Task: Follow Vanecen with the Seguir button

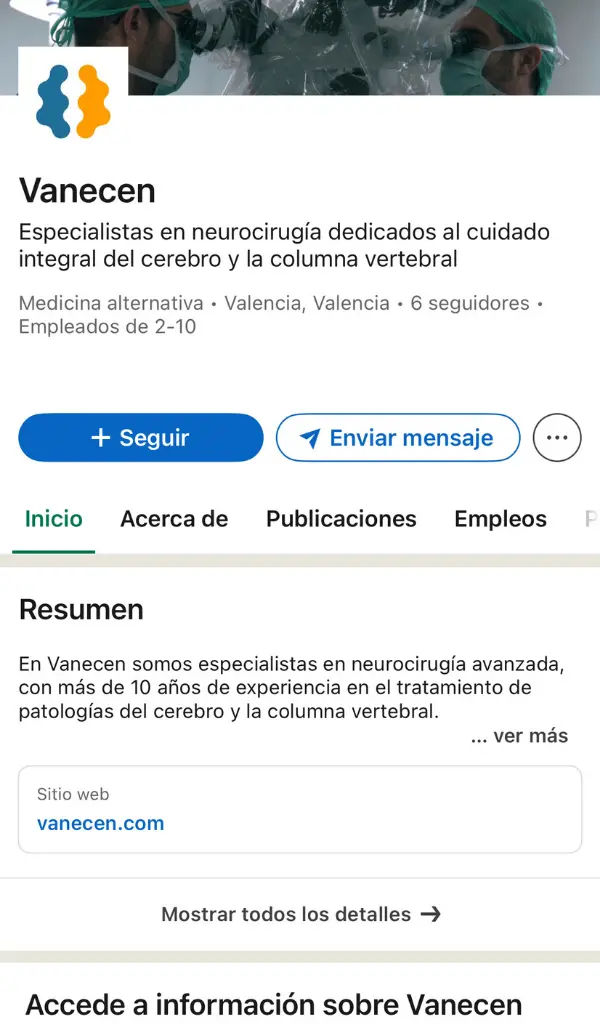Action: click(140, 438)
